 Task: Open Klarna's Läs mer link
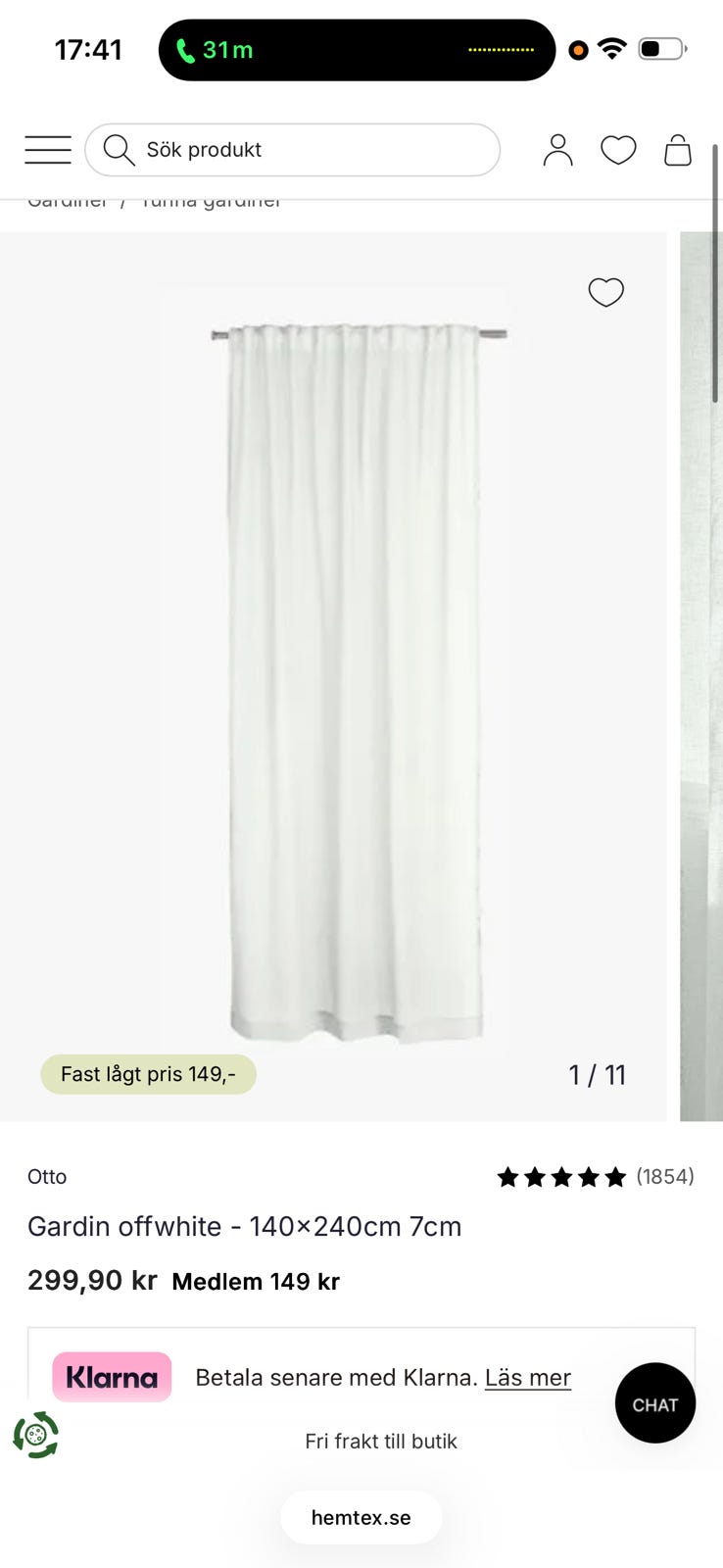point(528,1377)
